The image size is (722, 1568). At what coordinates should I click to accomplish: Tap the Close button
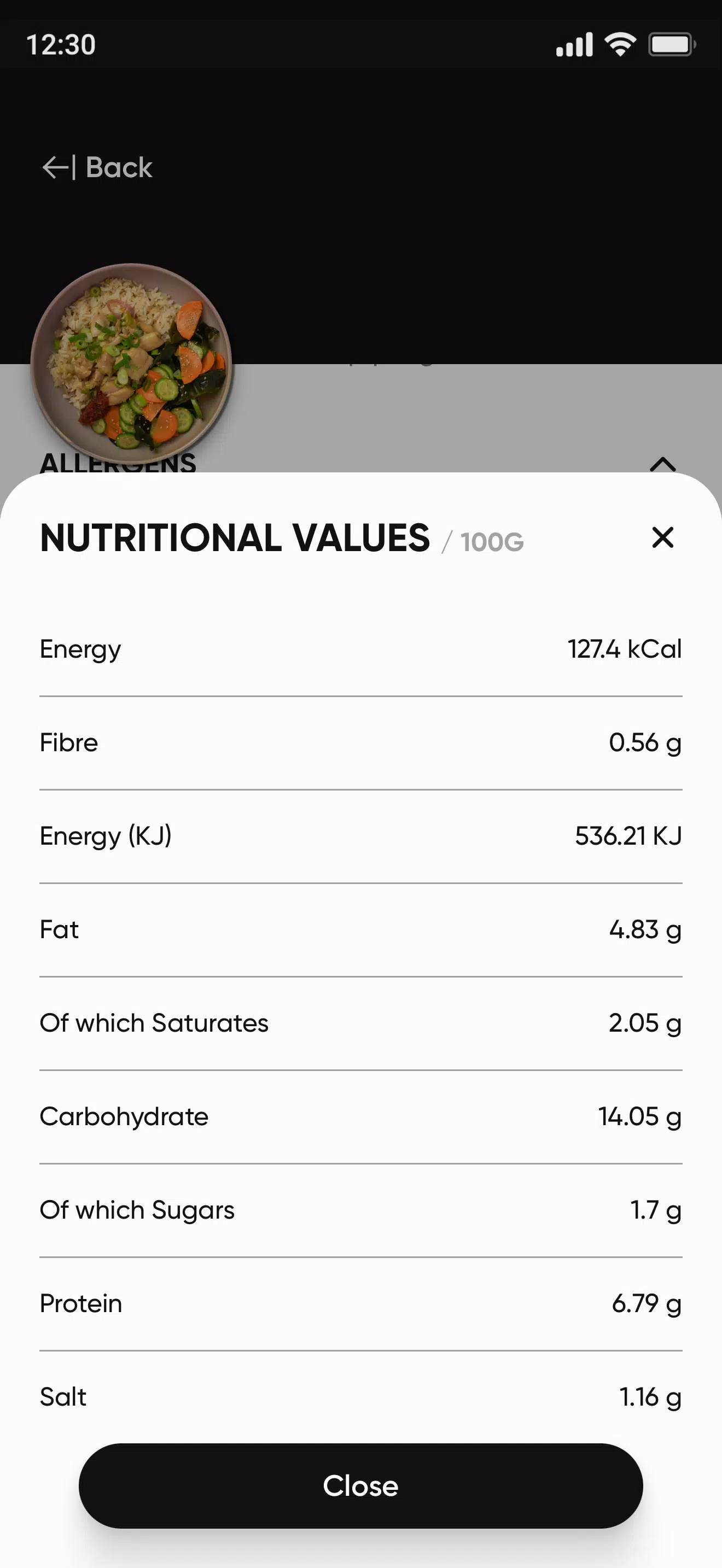click(x=360, y=1486)
